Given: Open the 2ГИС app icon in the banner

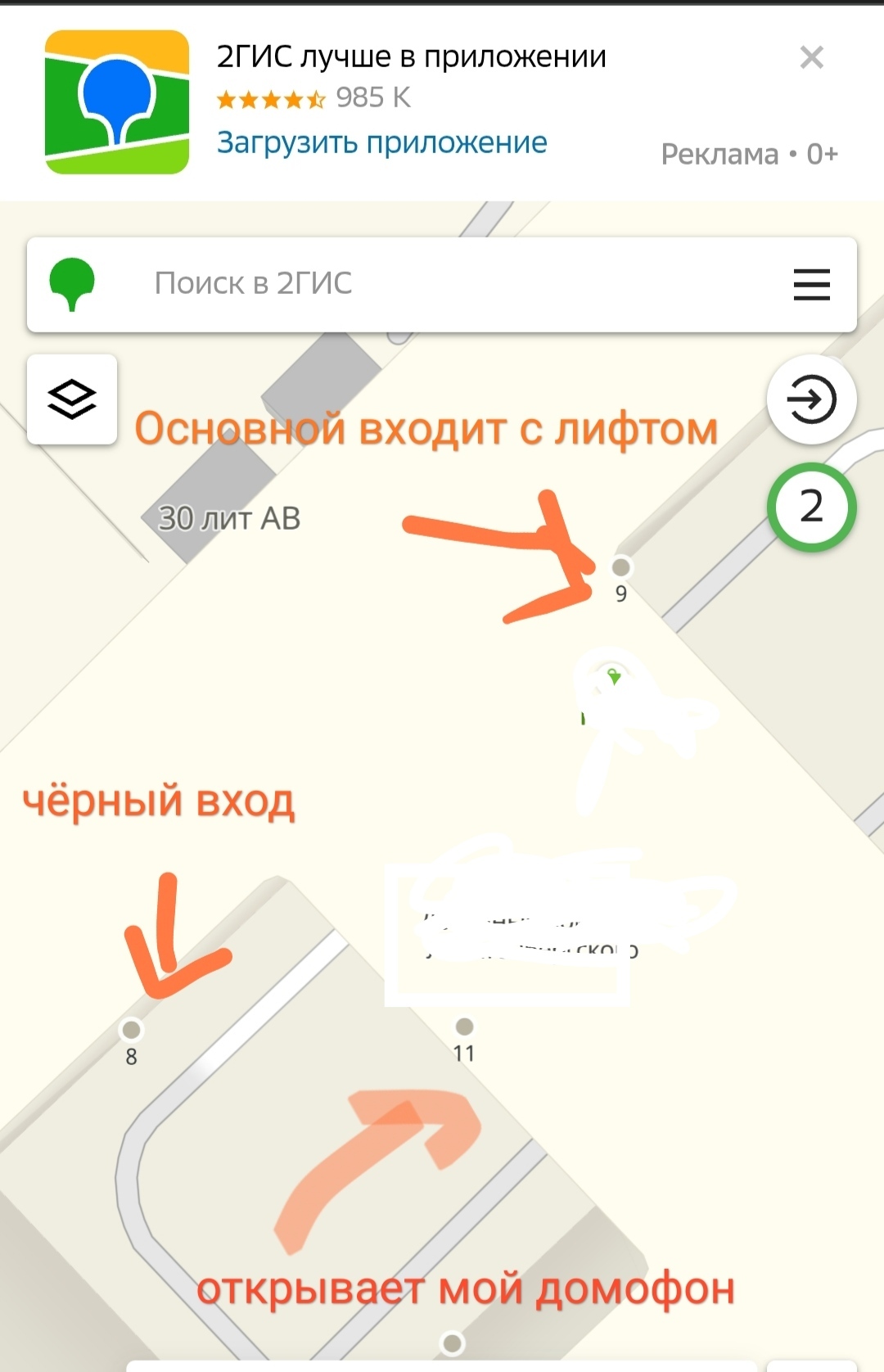Looking at the screenshot, I should 117,102.
